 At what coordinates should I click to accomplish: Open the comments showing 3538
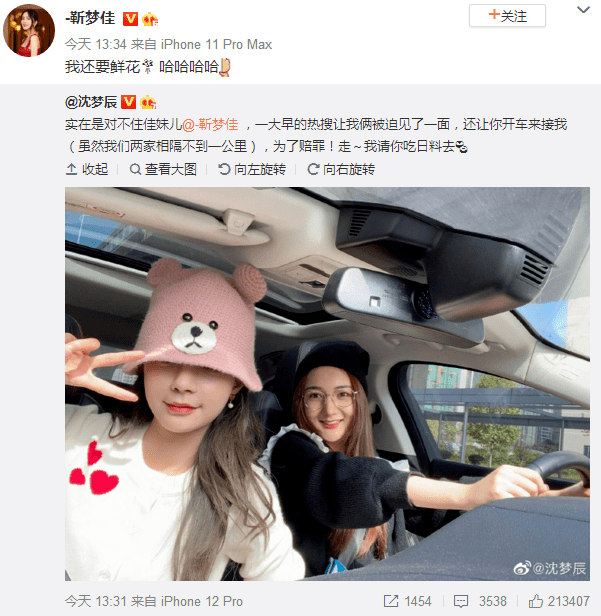[x=482, y=601]
